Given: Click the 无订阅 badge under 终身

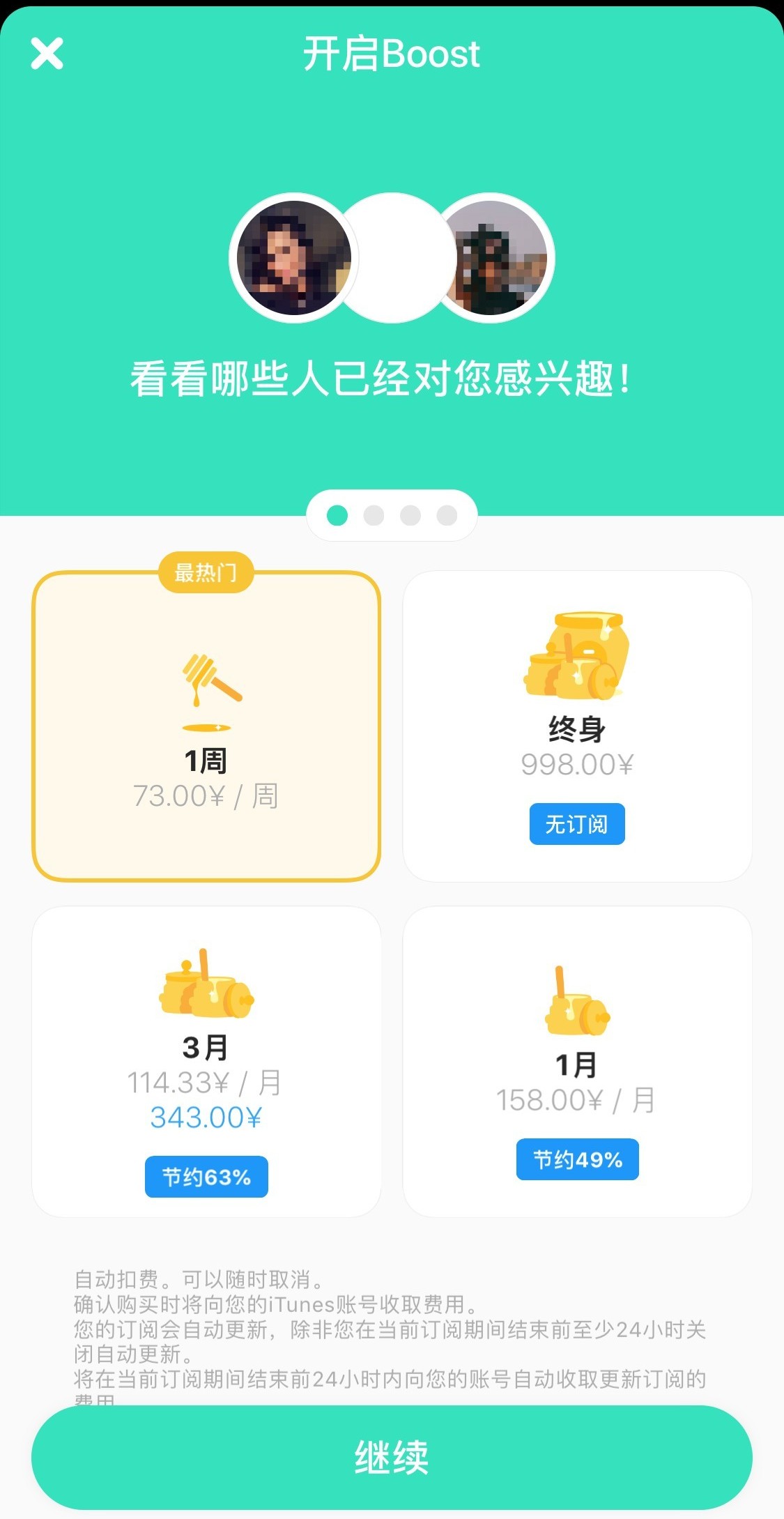Looking at the screenshot, I should [x=576, y=825].
